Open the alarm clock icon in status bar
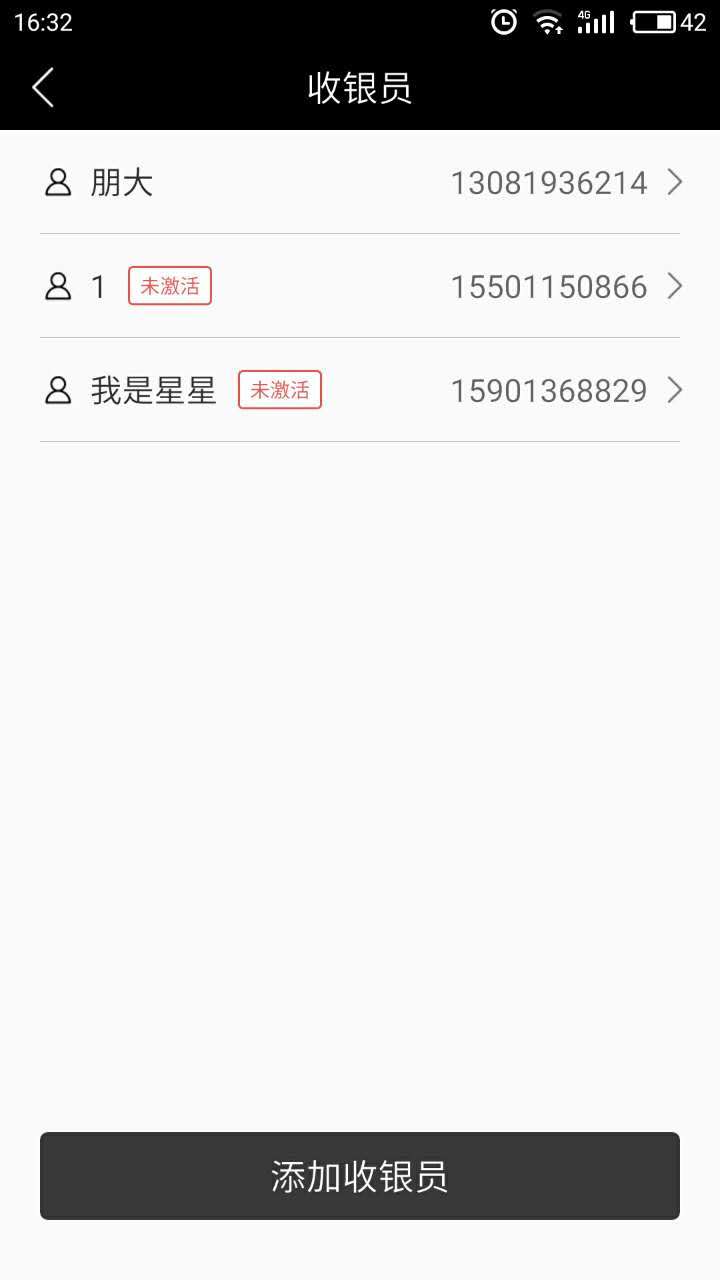The height and width of the screenshot is (1280, 720). click(x=502, y=20)
